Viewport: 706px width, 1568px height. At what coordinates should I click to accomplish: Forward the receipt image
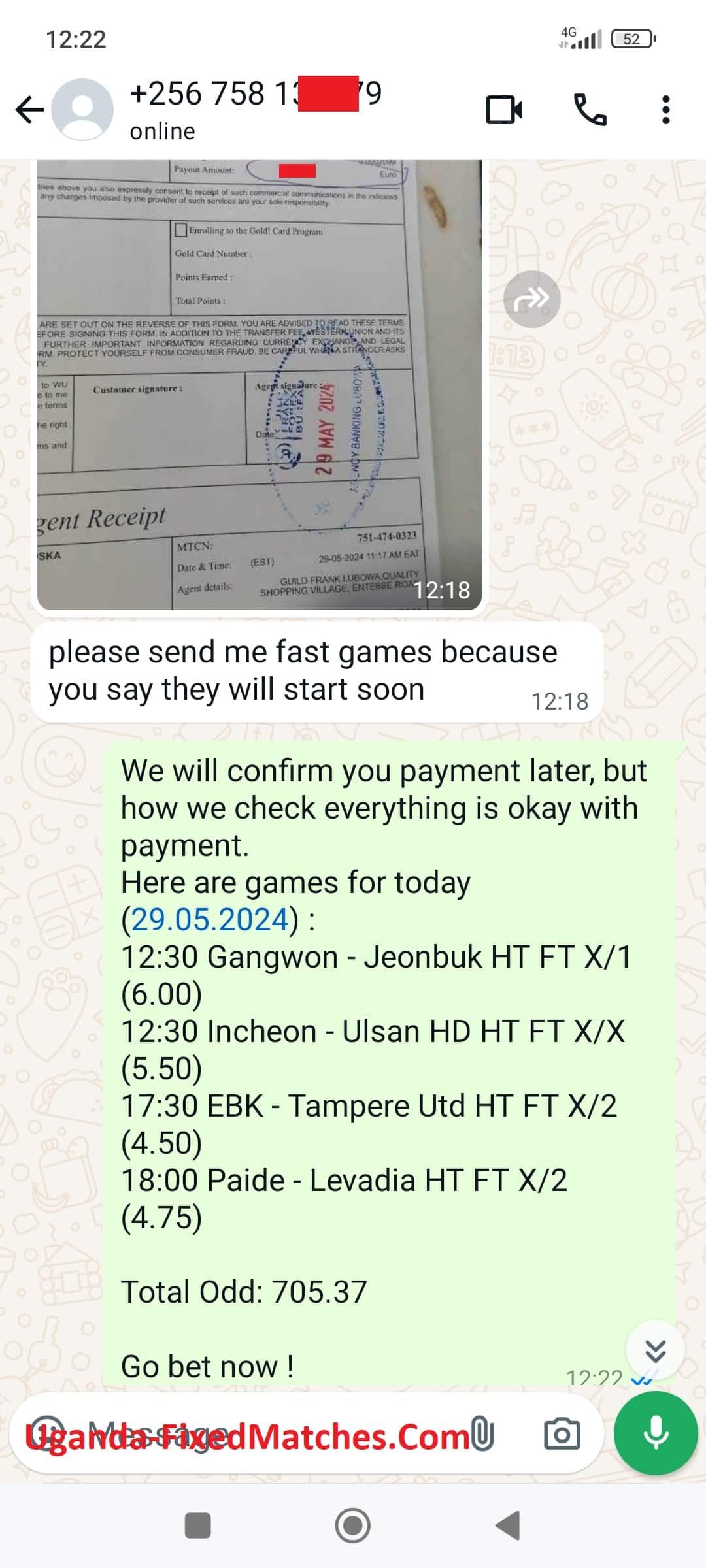531,299
